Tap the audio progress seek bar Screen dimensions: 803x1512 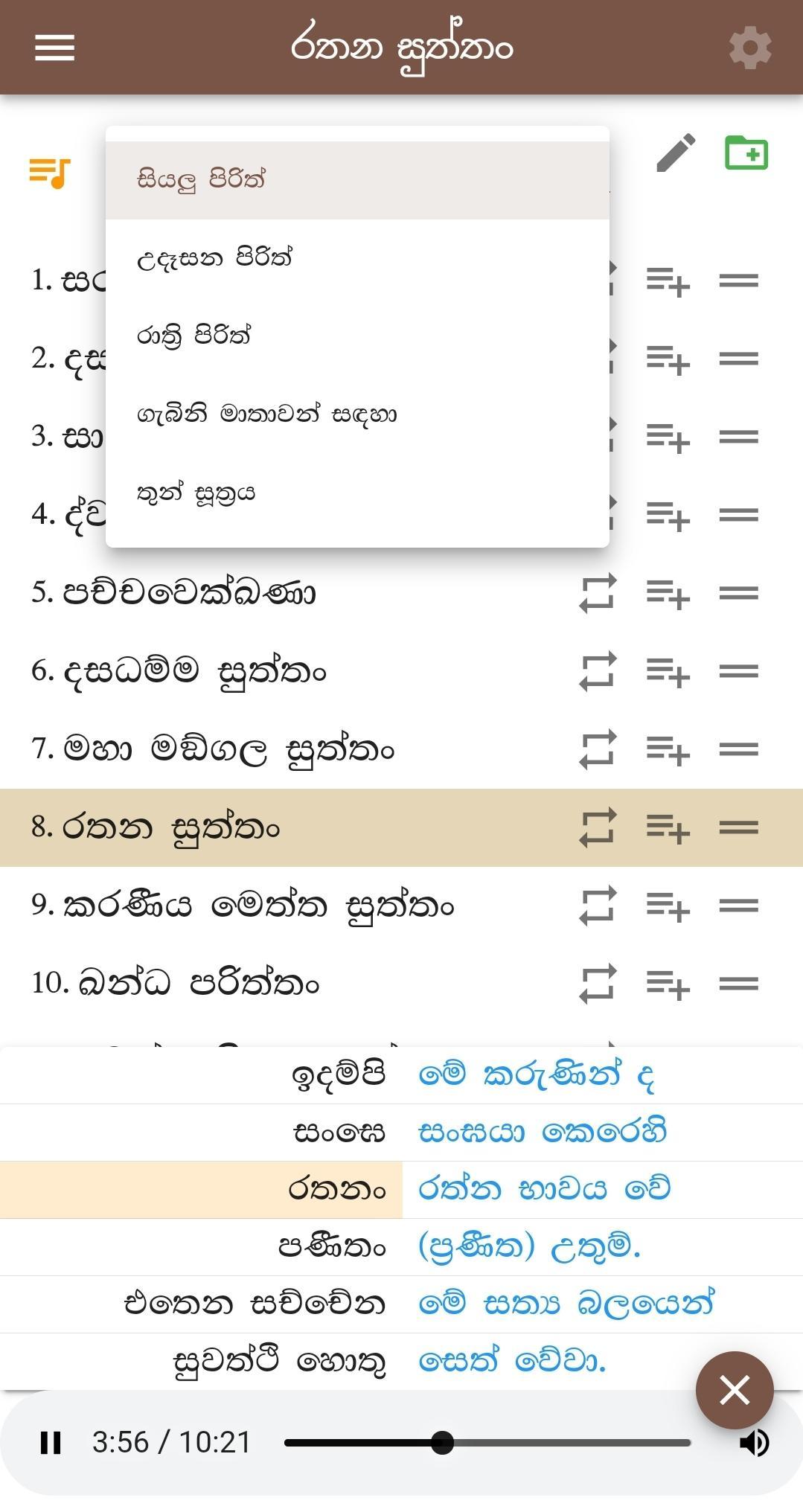pyautogui.click(x=487, y=1443)
